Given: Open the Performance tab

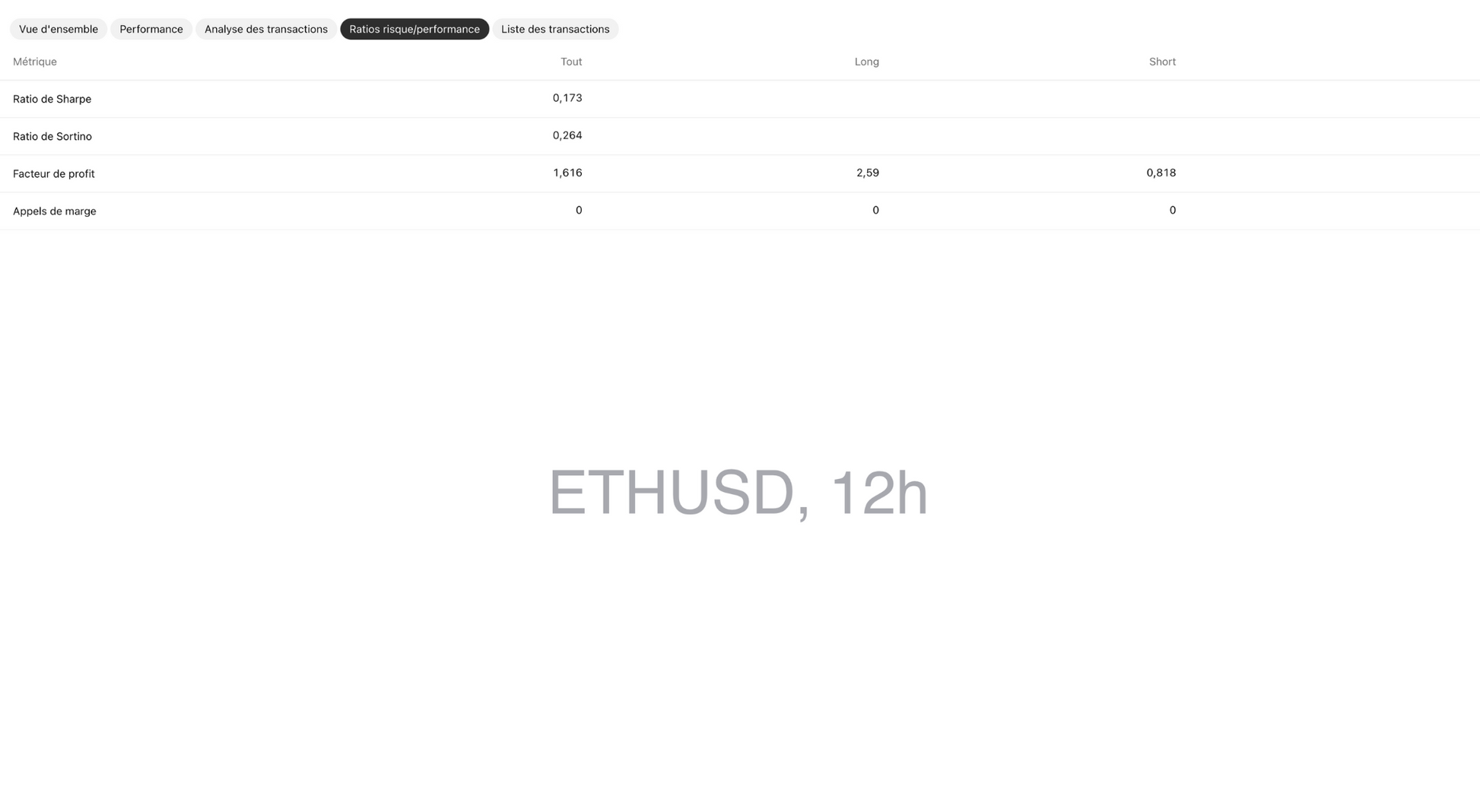Looking at the screenshot, I should (x=151, y=29).
